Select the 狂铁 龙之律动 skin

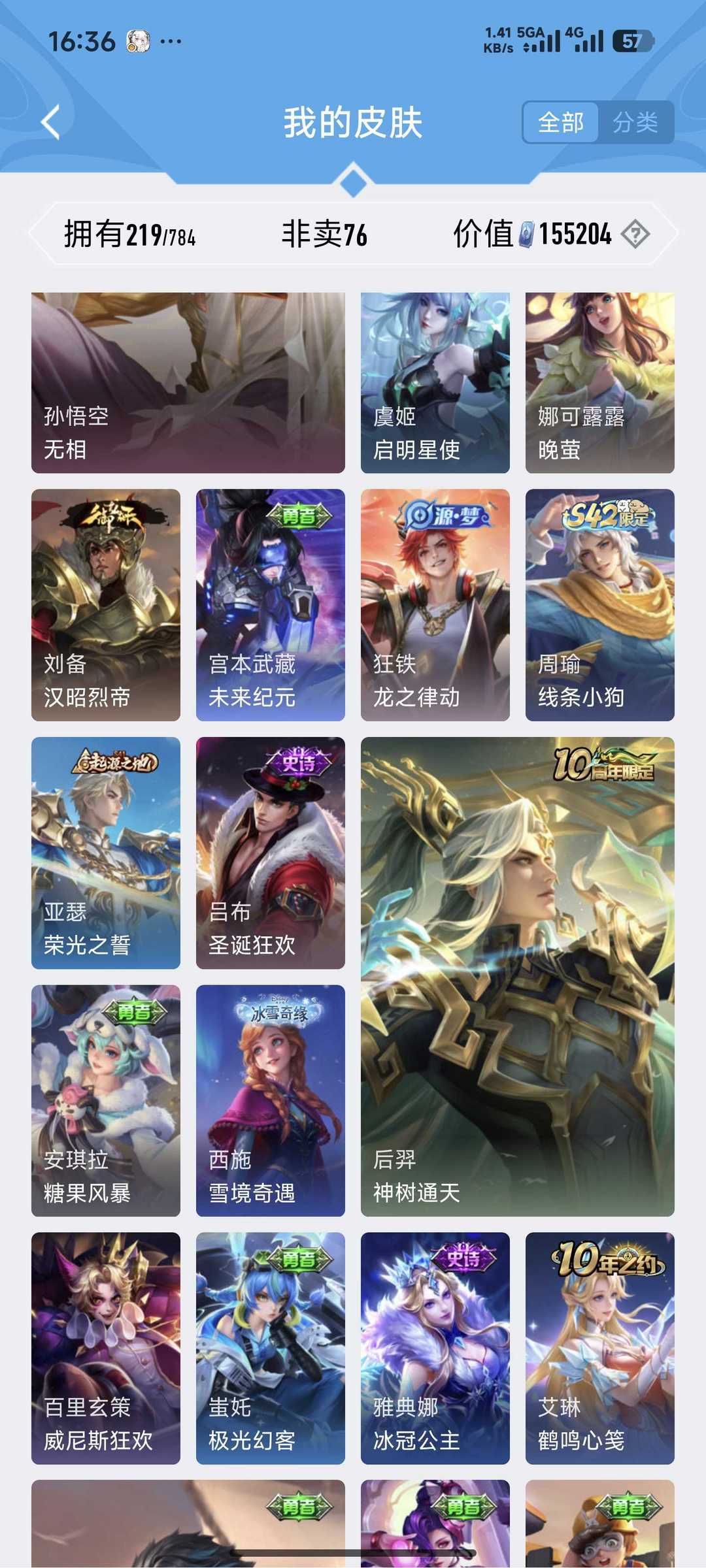tap(435, 604)
